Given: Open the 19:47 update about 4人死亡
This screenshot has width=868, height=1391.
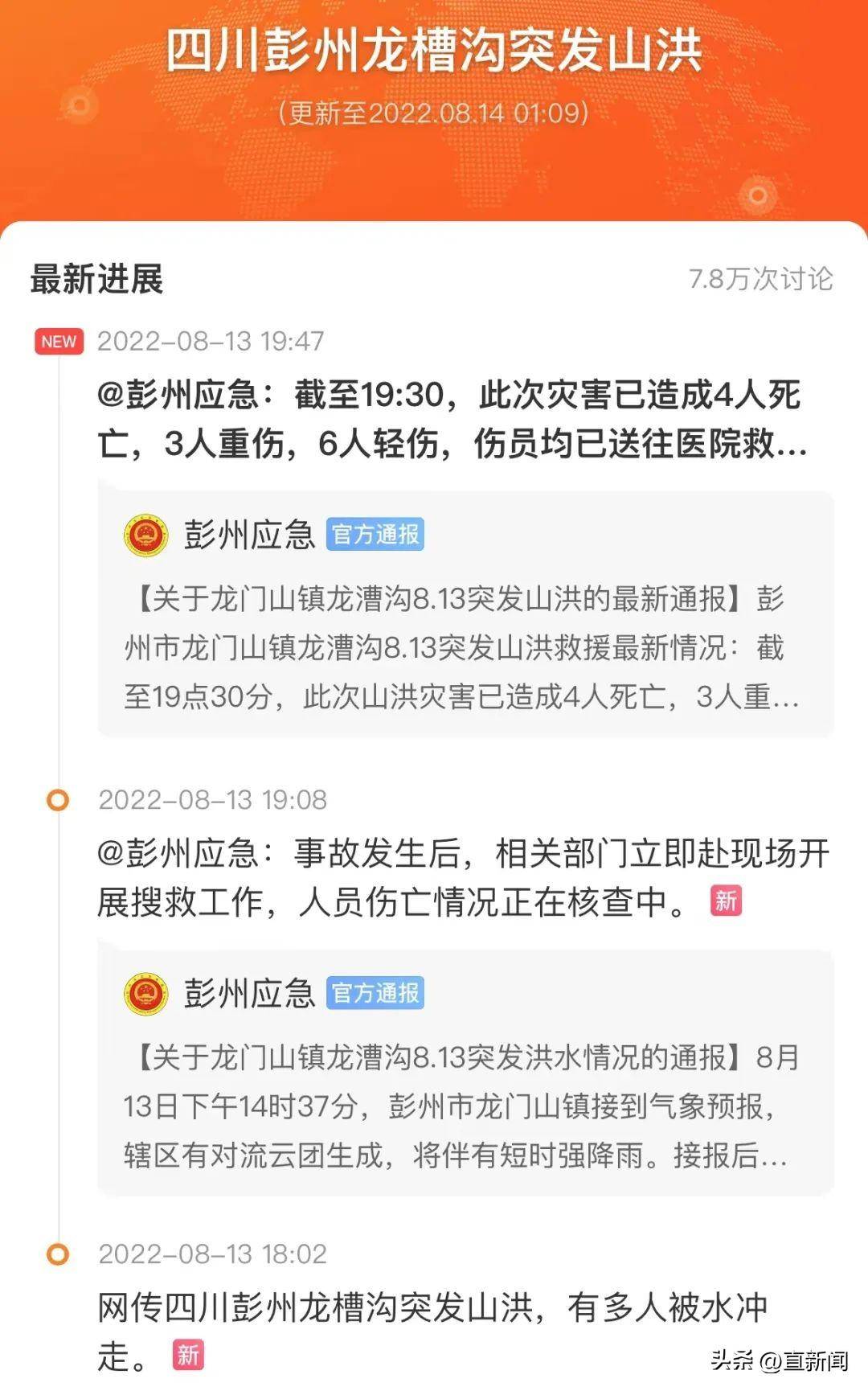Looking at the screenshot, I should (450, 419).
